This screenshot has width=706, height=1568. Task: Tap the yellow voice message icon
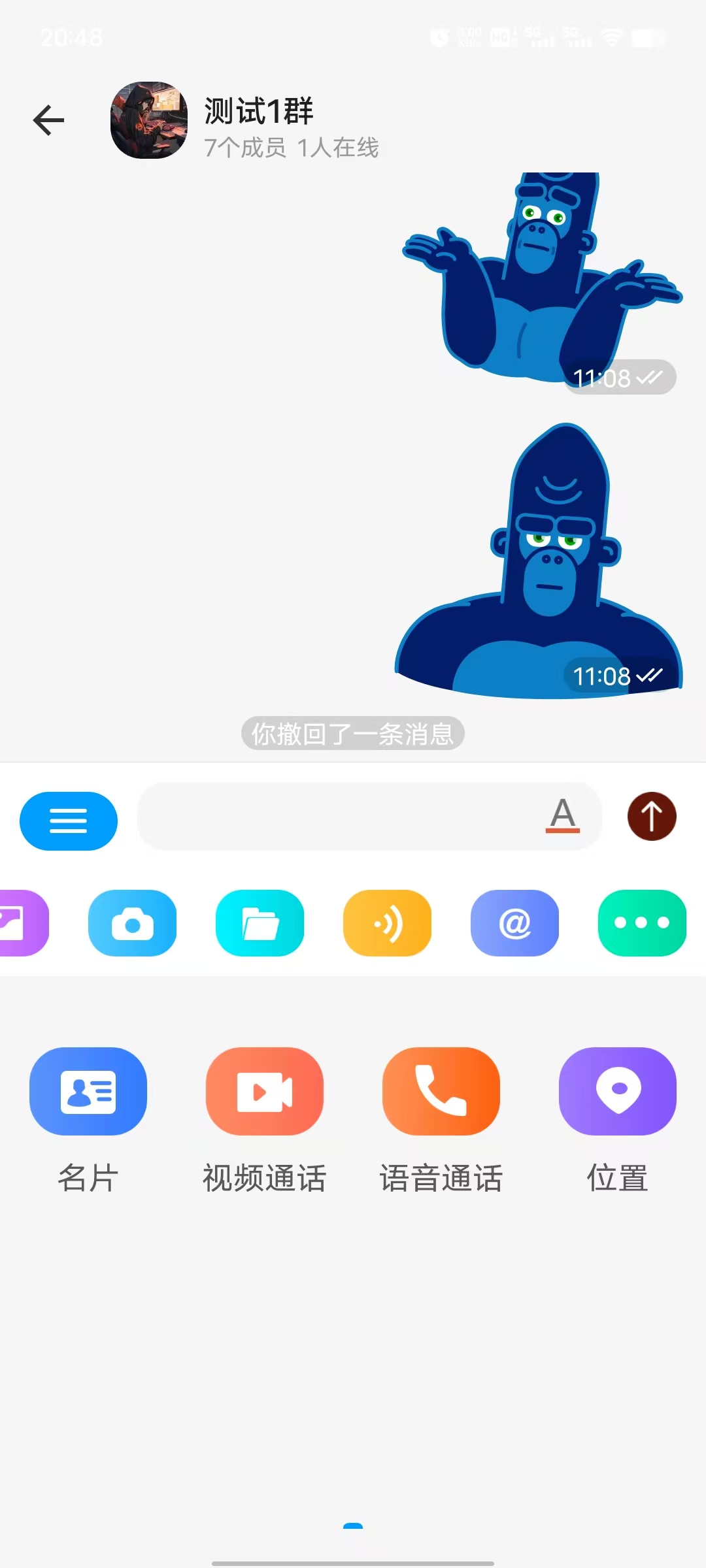tap(388, 923)
